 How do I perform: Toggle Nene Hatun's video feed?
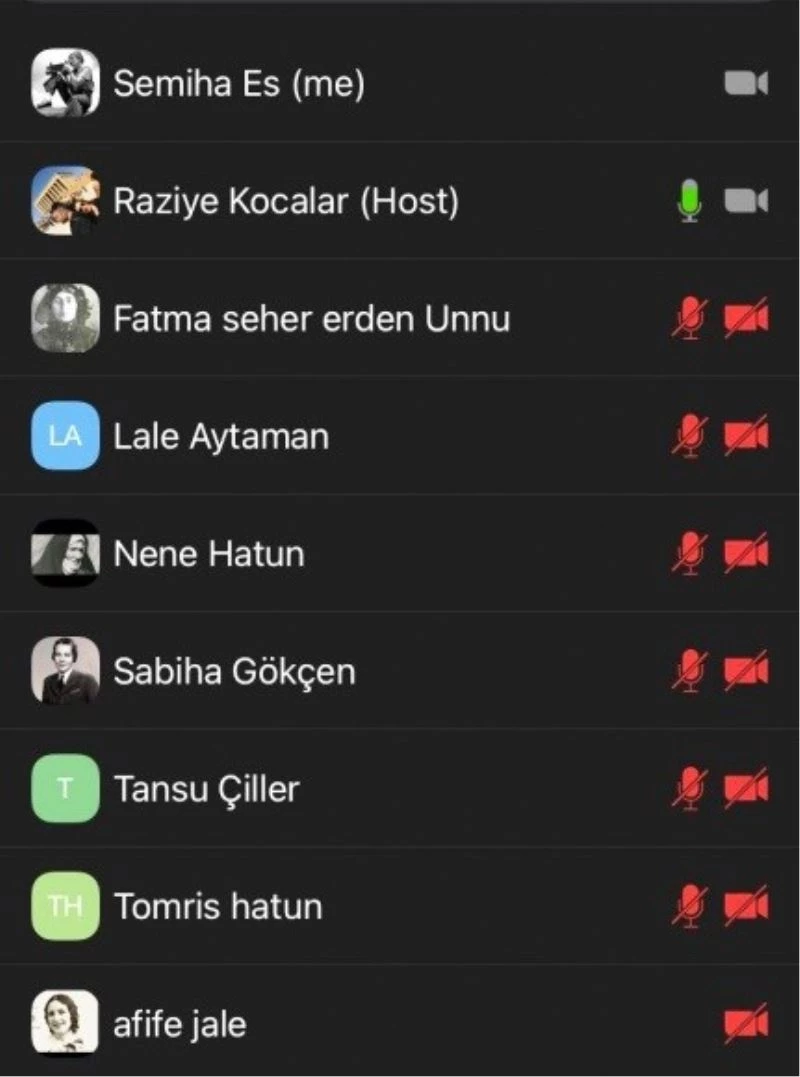pyautogui.click(x=745, y=553)
